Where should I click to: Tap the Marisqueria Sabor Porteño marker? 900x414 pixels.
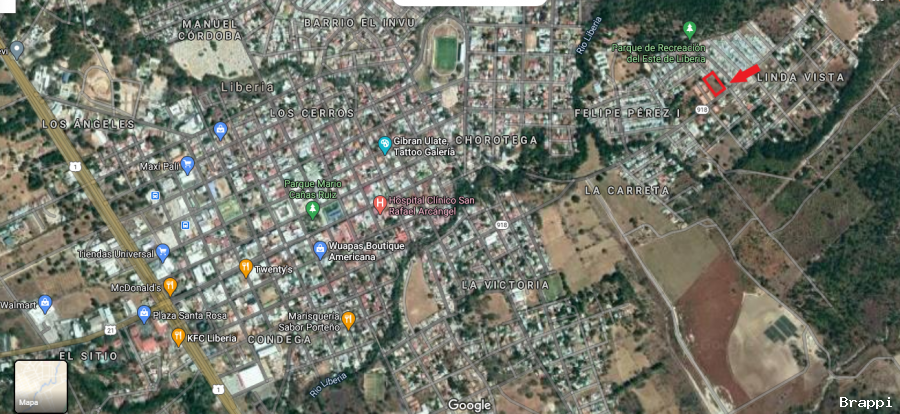[x=348, y=319]
